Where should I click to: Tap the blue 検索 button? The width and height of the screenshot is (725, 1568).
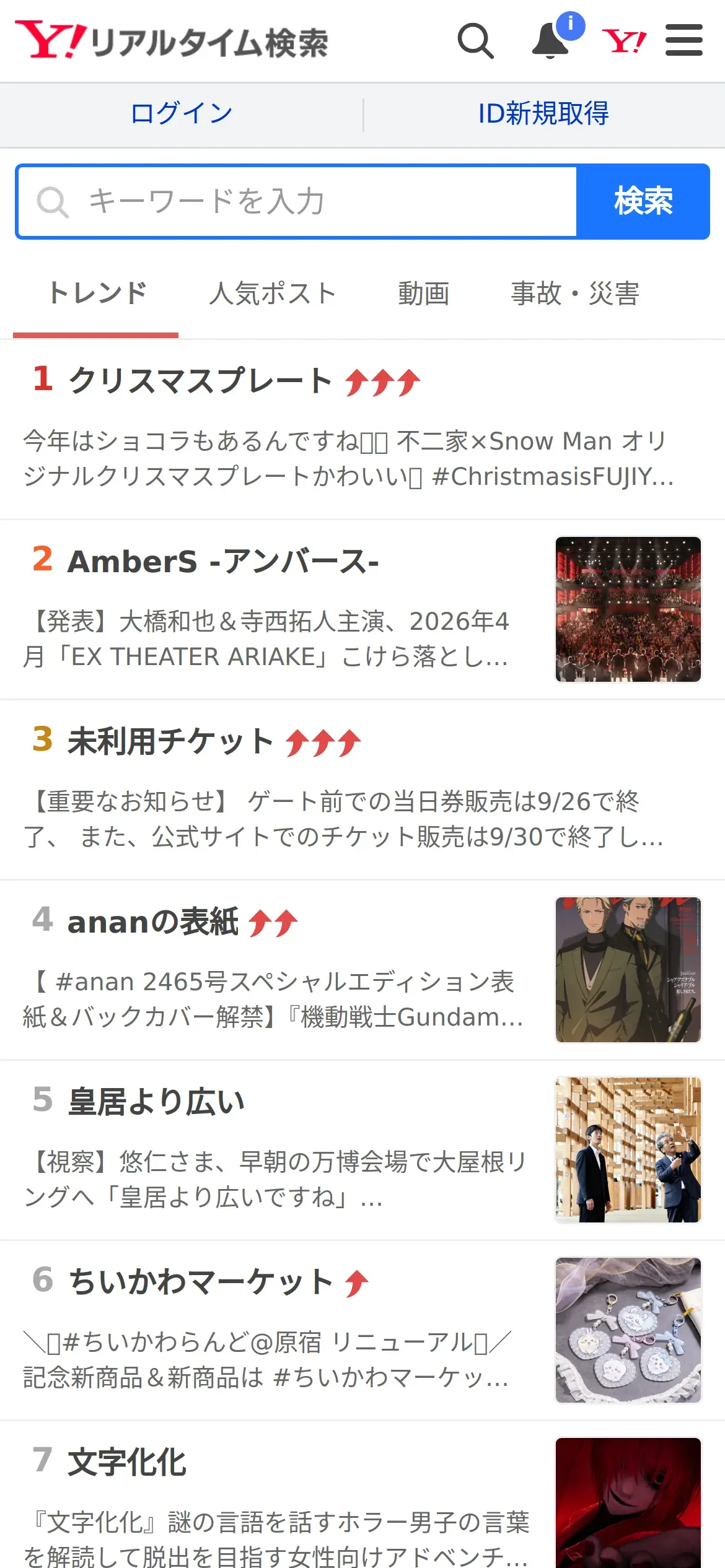point(643,201)
